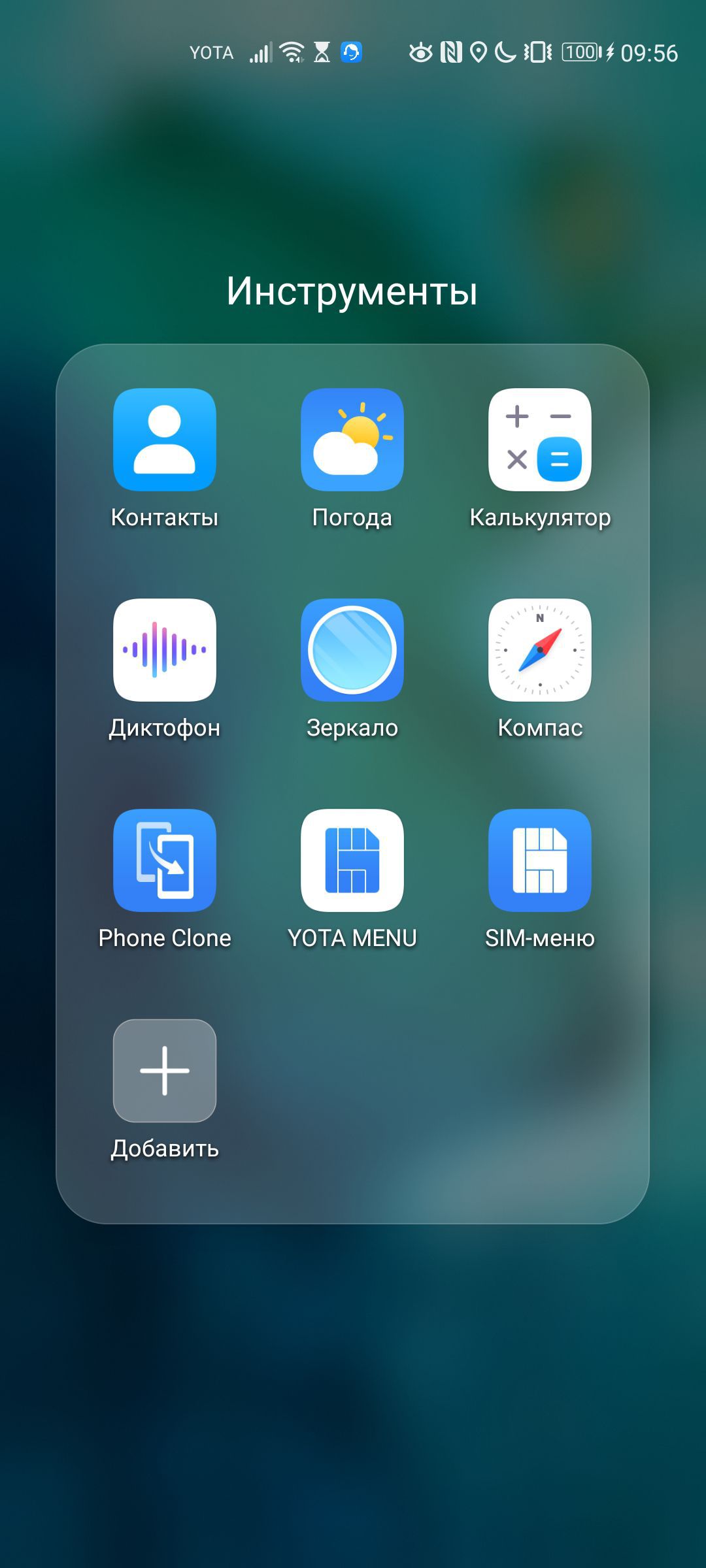
Task: Tap Добавить to add apps to folder
Action: [165, 1071]
